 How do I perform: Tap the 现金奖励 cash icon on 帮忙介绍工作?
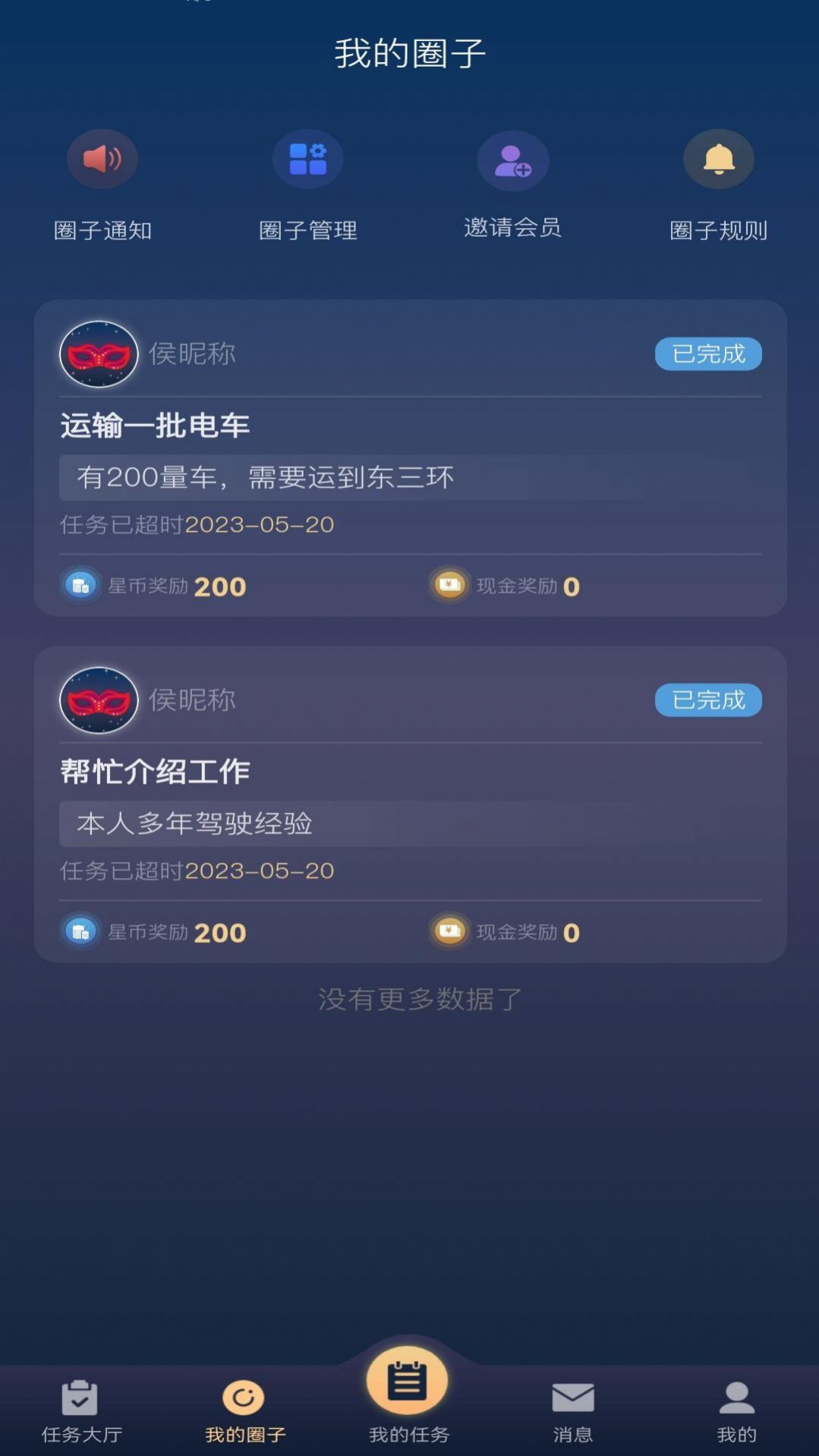pos(449,932)
